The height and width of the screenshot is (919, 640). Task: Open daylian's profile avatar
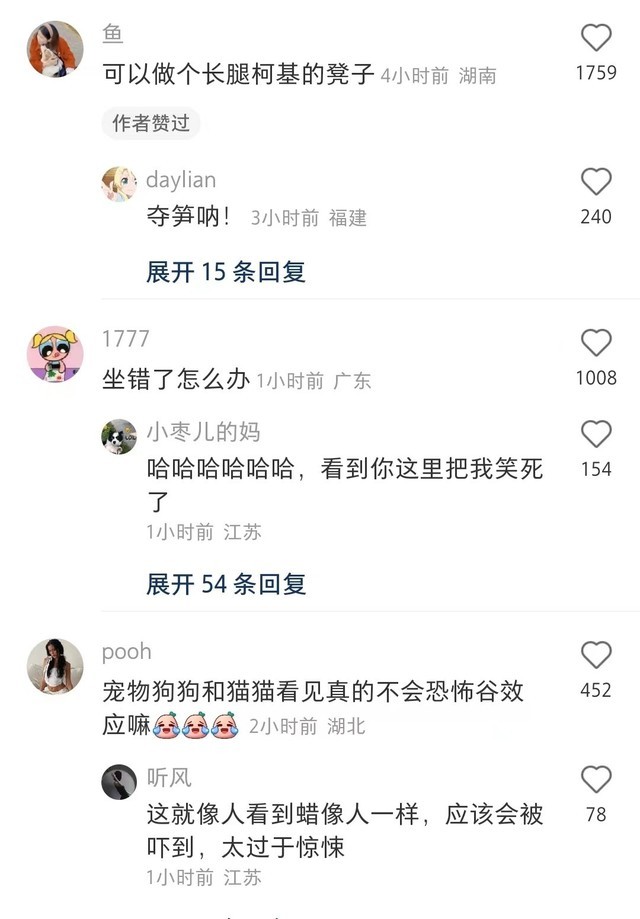119,184
